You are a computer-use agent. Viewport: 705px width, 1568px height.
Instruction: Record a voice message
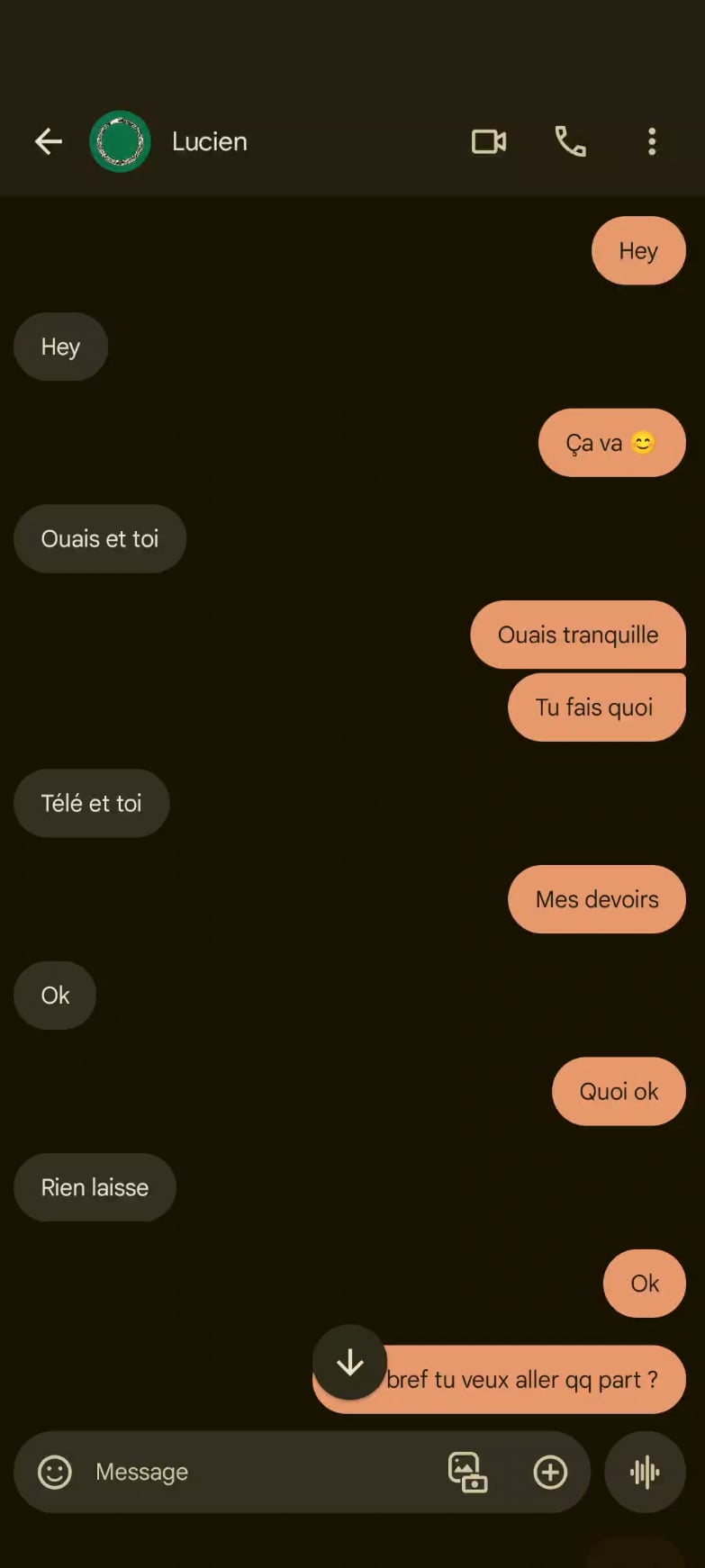(645, 1472)
